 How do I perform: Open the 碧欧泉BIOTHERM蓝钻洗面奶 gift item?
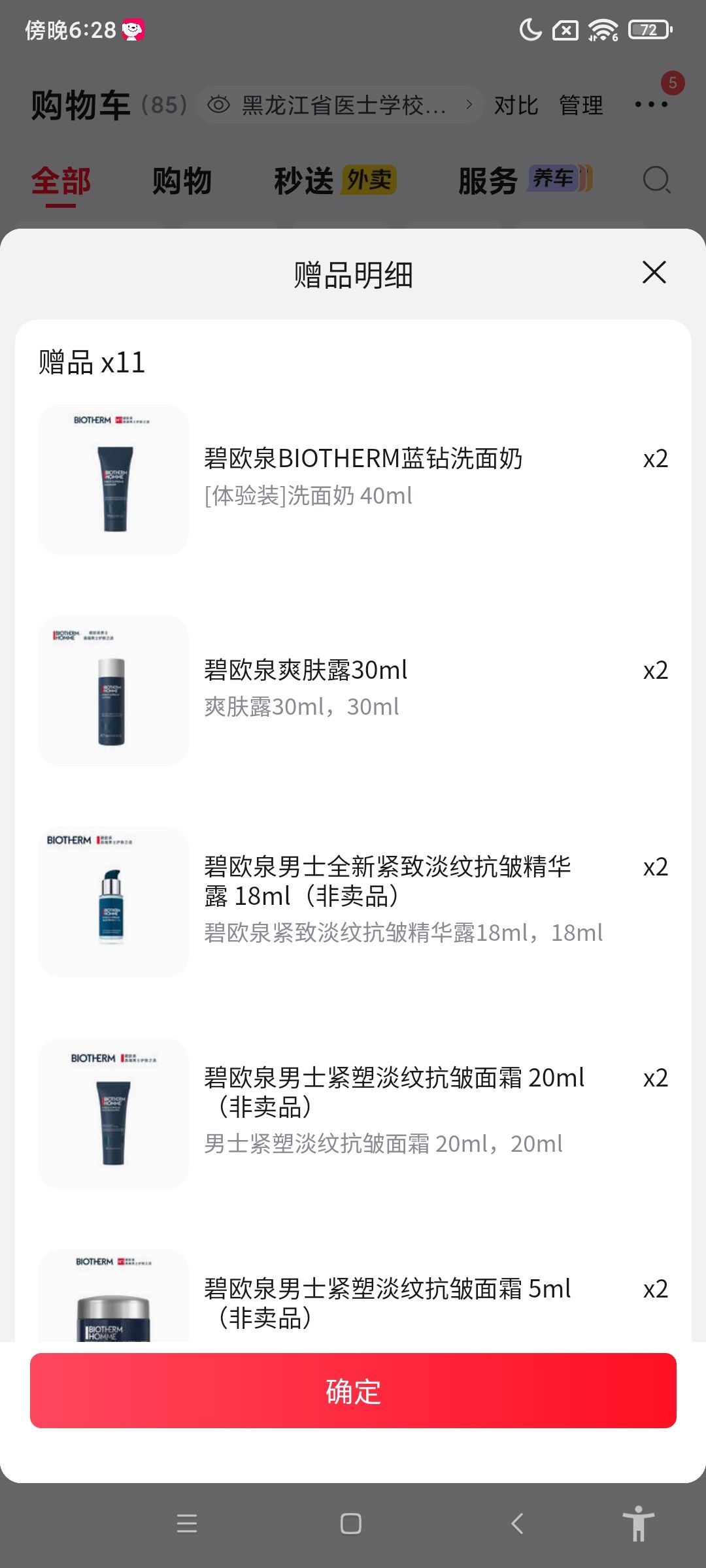pyautogui.click(x=353, y=480)
